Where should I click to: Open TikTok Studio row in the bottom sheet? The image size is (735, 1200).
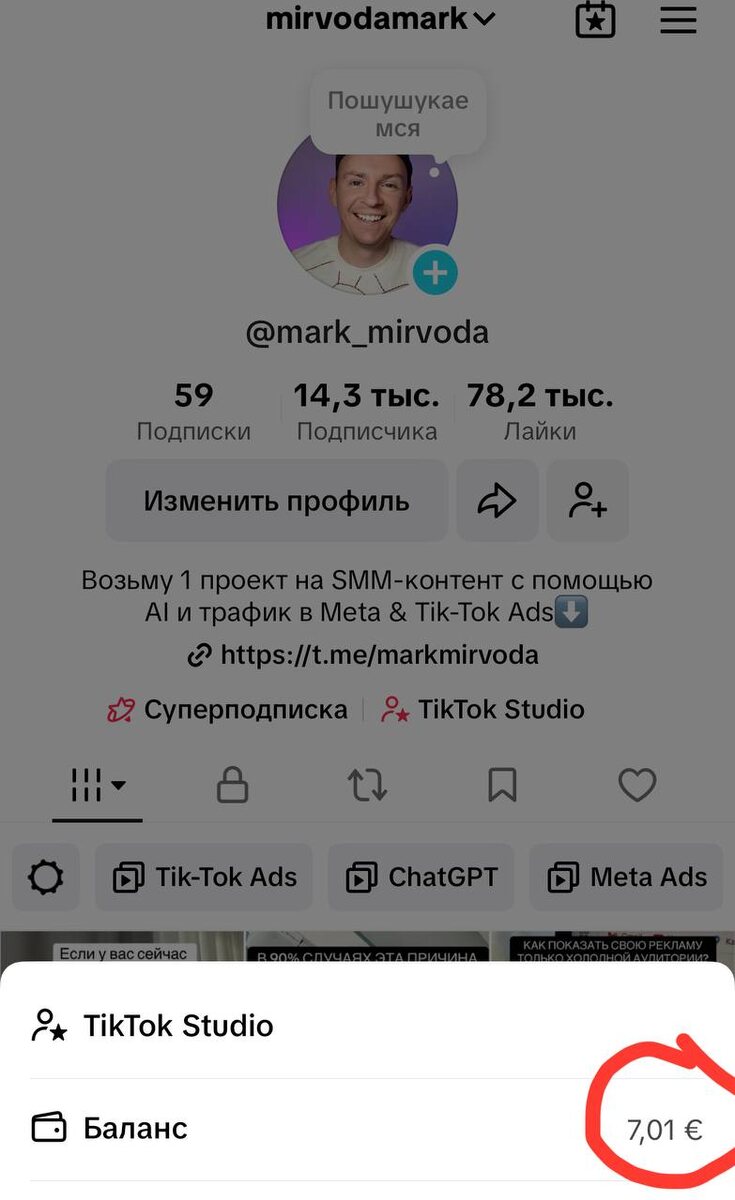click(178, 1026)
